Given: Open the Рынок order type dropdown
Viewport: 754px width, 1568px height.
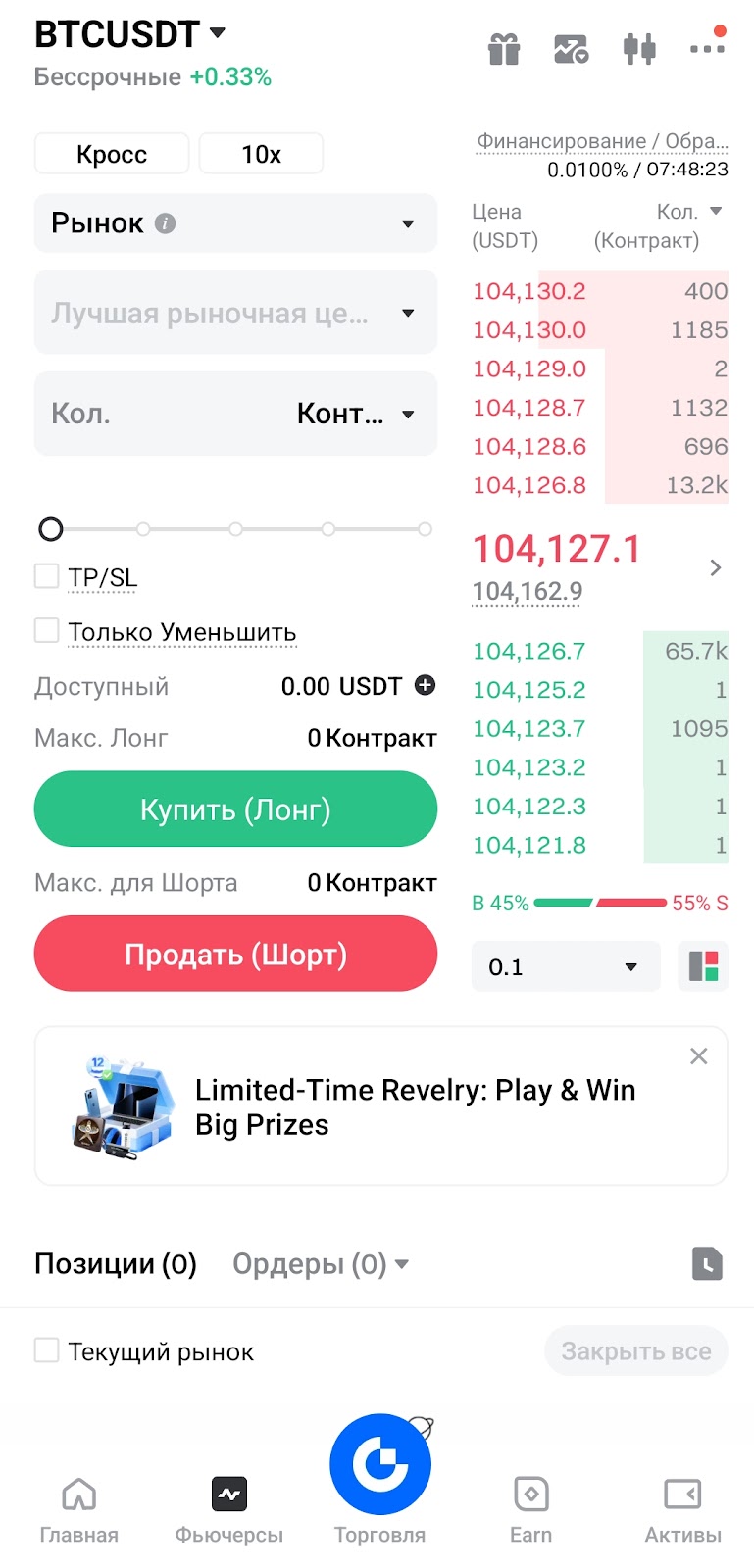Looking at the screenshot, I should (235, 223).
